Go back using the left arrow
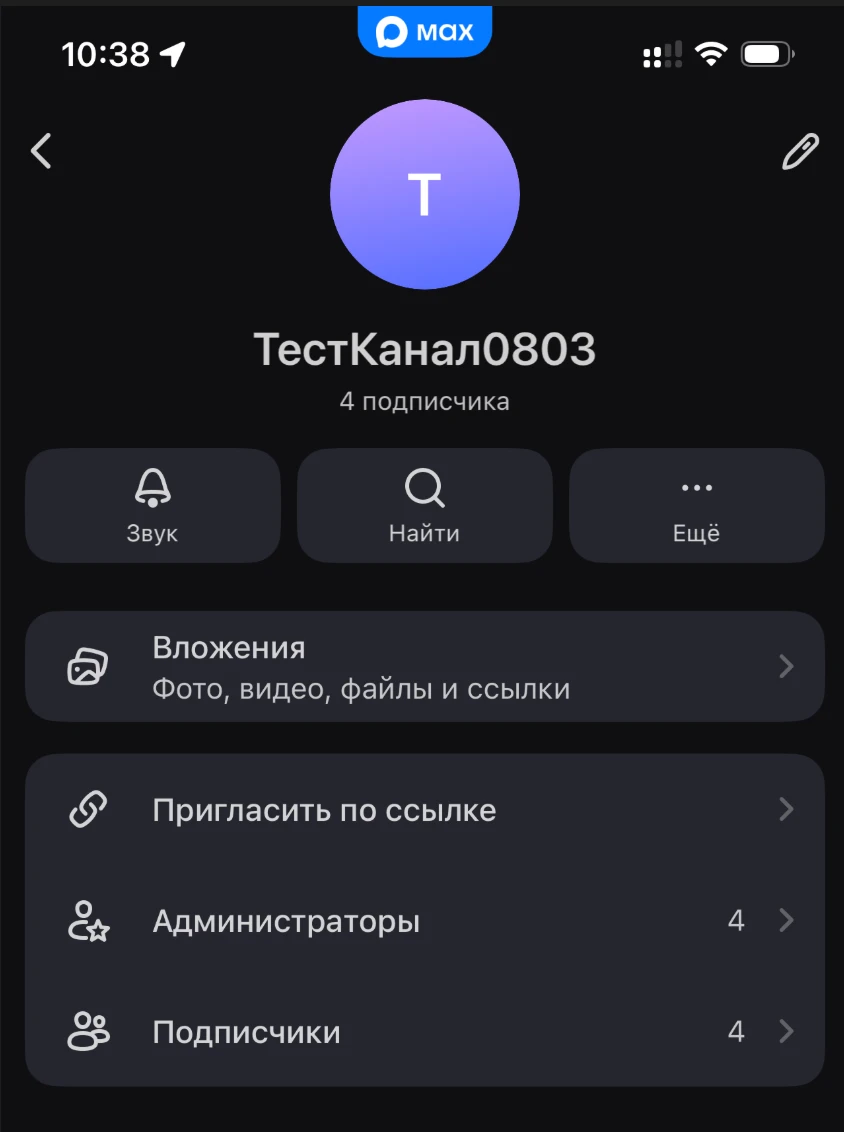The width and height of the screenshot is (844, 1132). click(x=42, y=151)
